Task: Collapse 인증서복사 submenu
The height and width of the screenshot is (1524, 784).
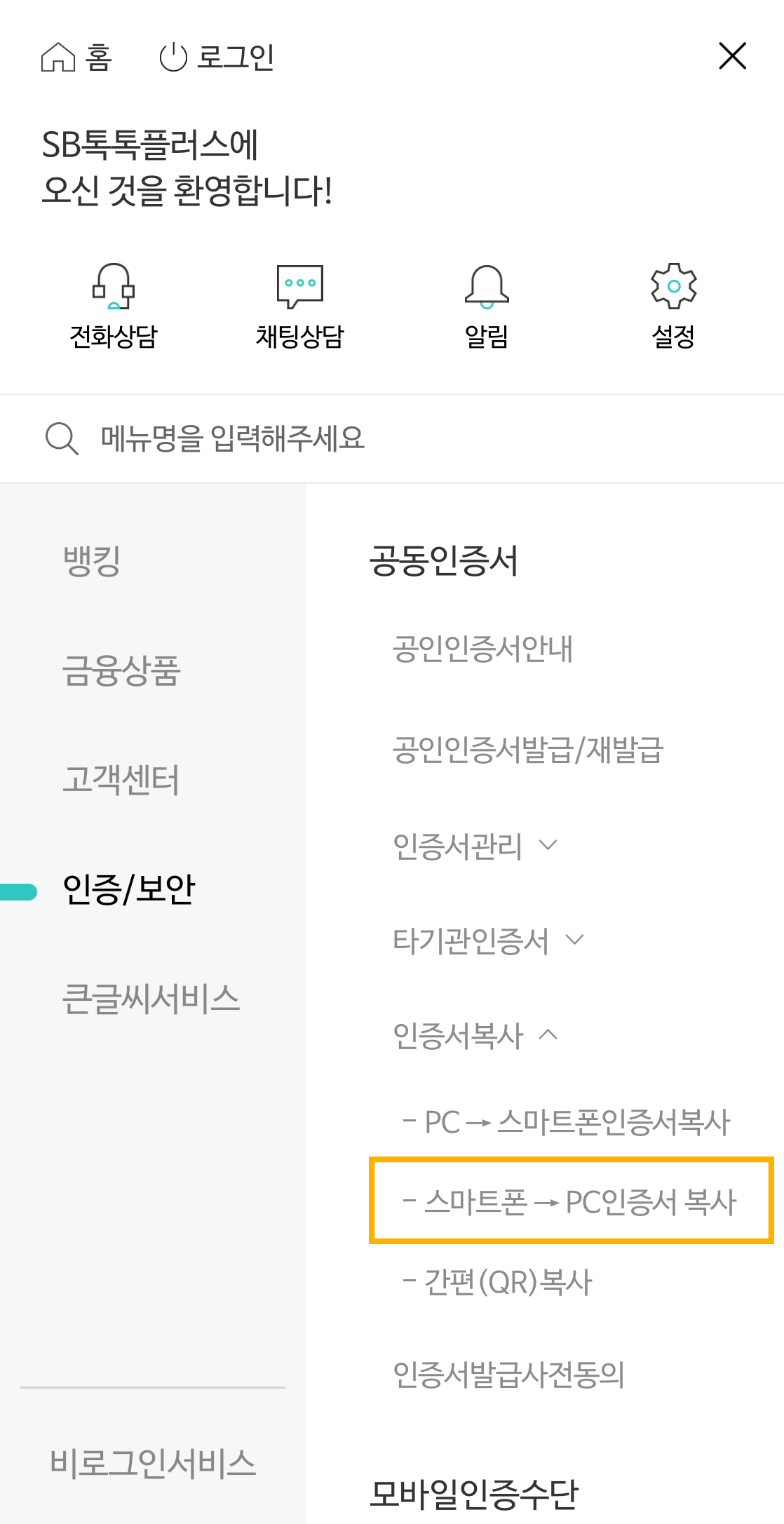Action: tap(475, 1035)
